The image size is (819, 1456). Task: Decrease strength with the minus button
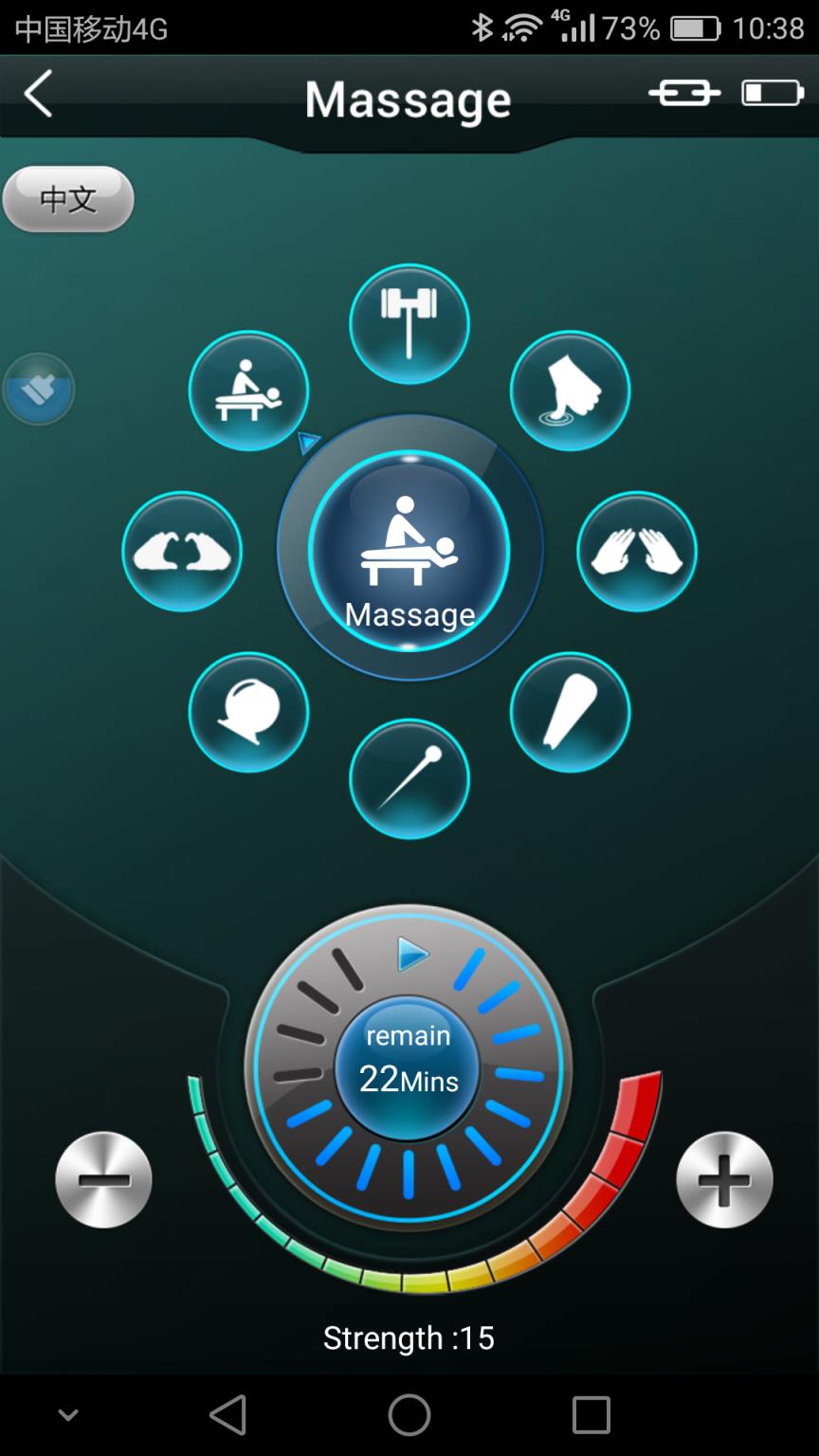click(103, 1180)
